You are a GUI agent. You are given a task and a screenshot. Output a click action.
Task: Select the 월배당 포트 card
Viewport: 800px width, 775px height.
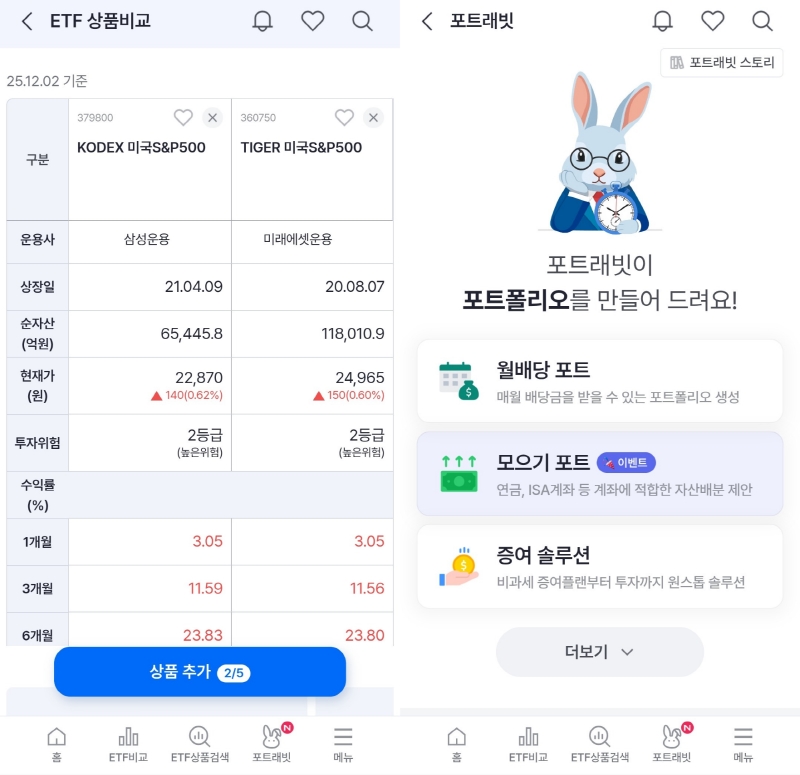tap(599, 381)
